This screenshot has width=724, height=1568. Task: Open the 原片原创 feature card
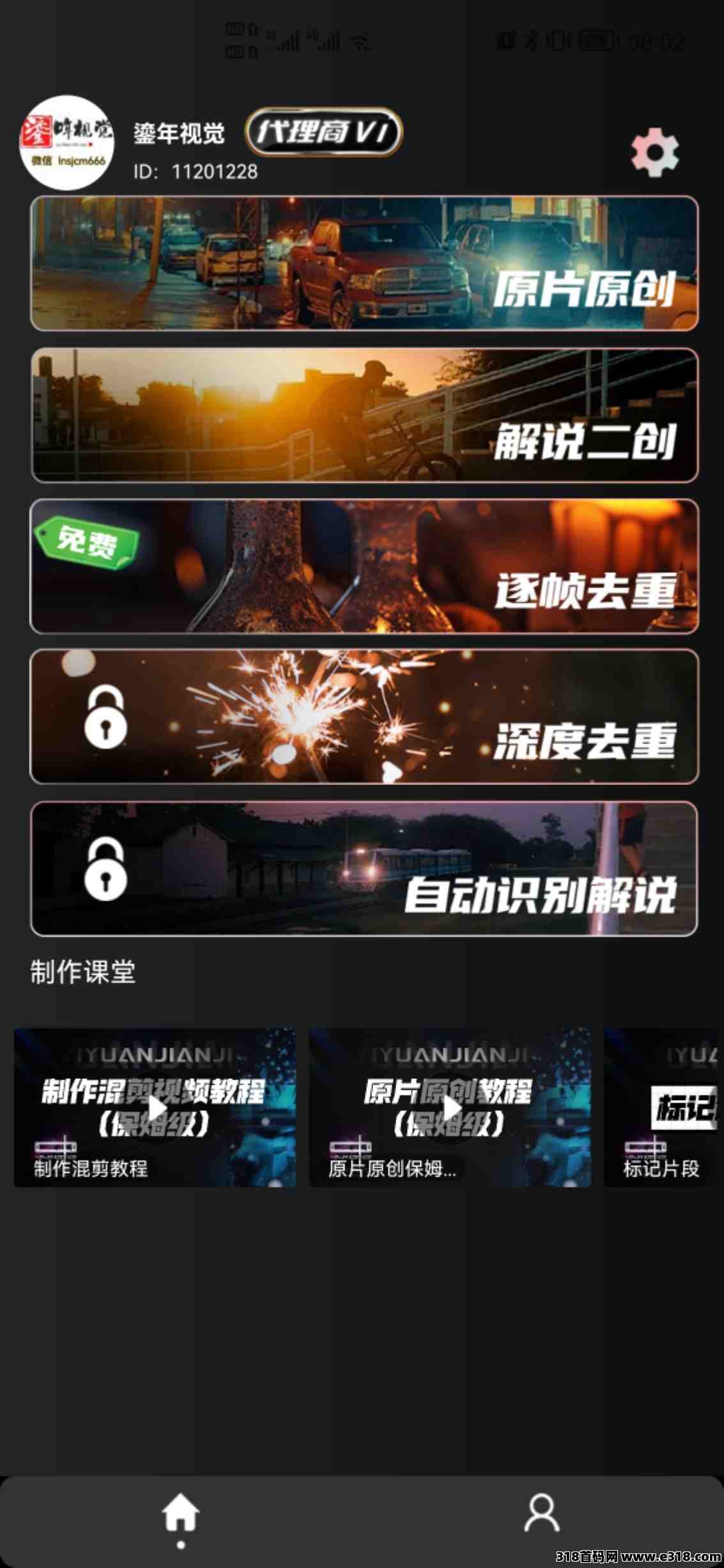coord(364,263)
